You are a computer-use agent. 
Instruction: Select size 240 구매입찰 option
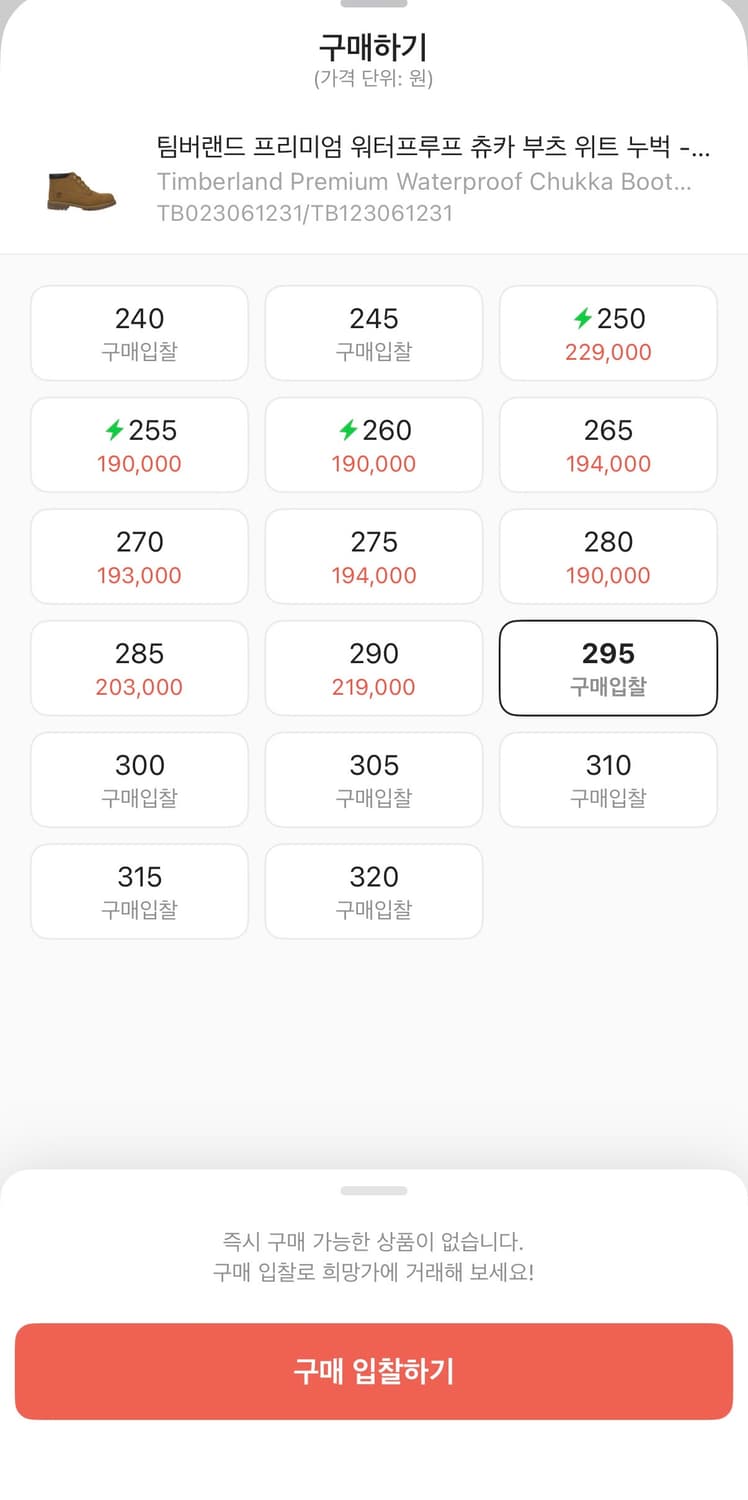click(x=139, y=333)
